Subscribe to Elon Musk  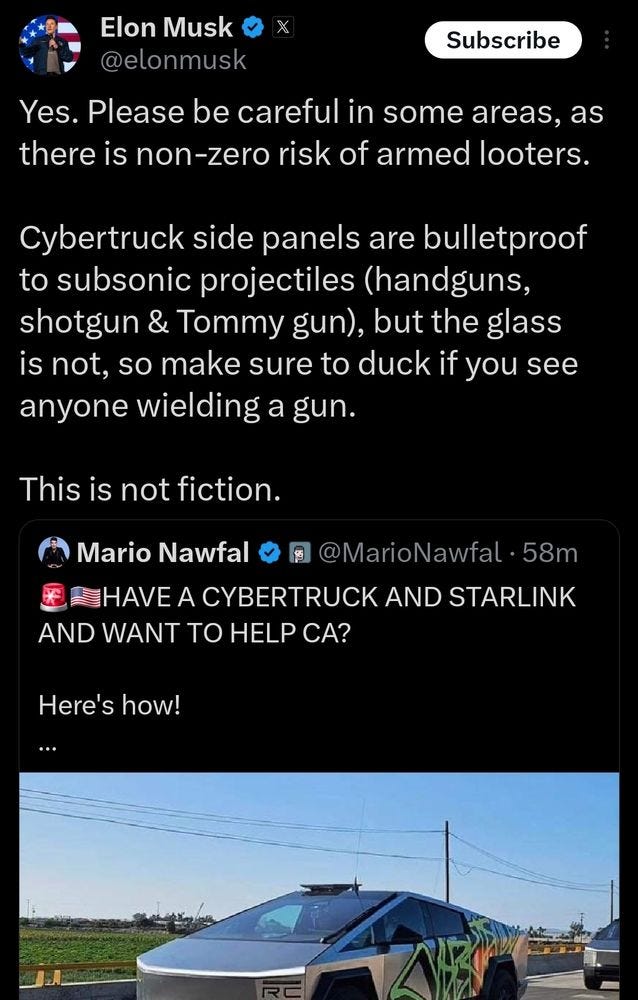click(503, 40)
